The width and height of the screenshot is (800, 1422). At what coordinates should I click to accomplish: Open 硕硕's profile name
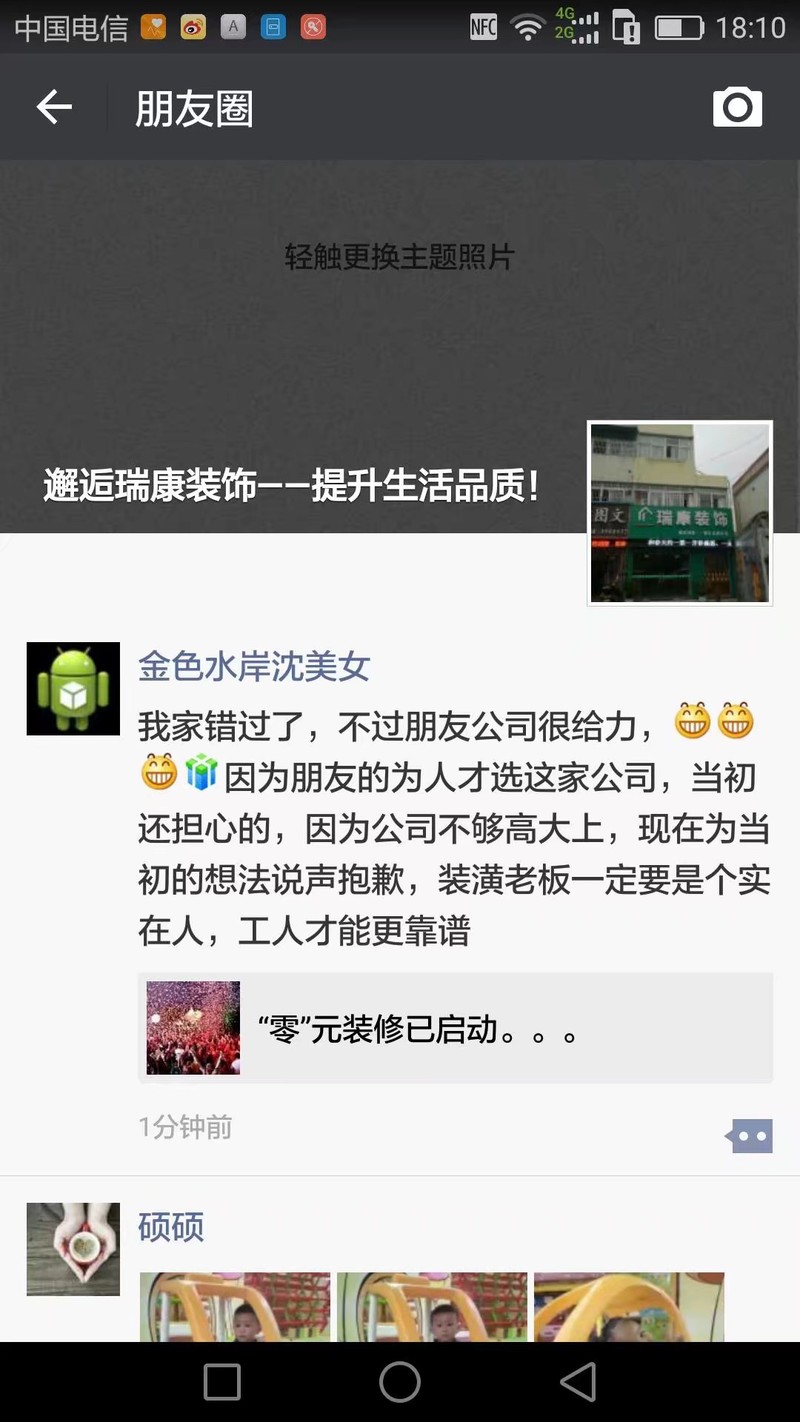[x=171, y=1227]
